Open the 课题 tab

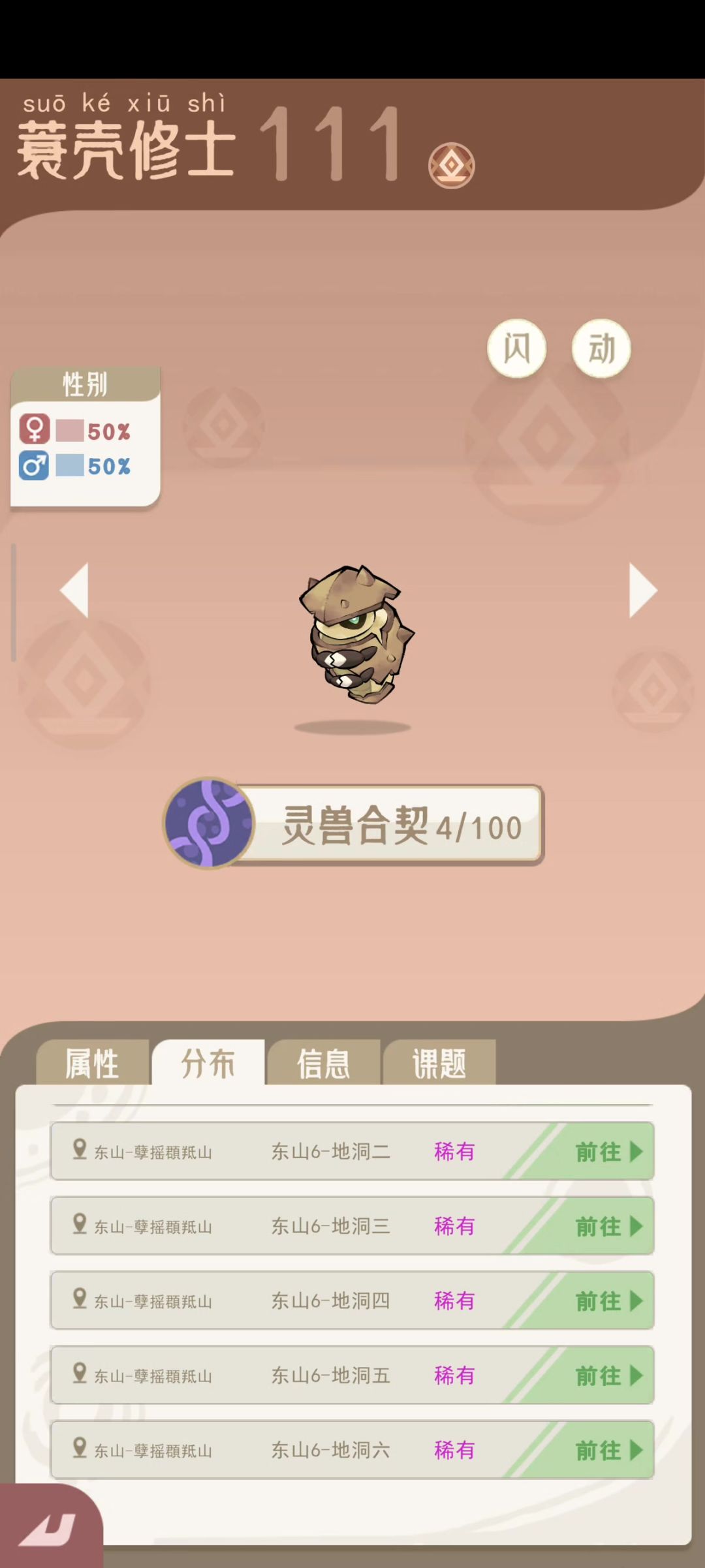pyautogui.click(x=439, y=1064)
